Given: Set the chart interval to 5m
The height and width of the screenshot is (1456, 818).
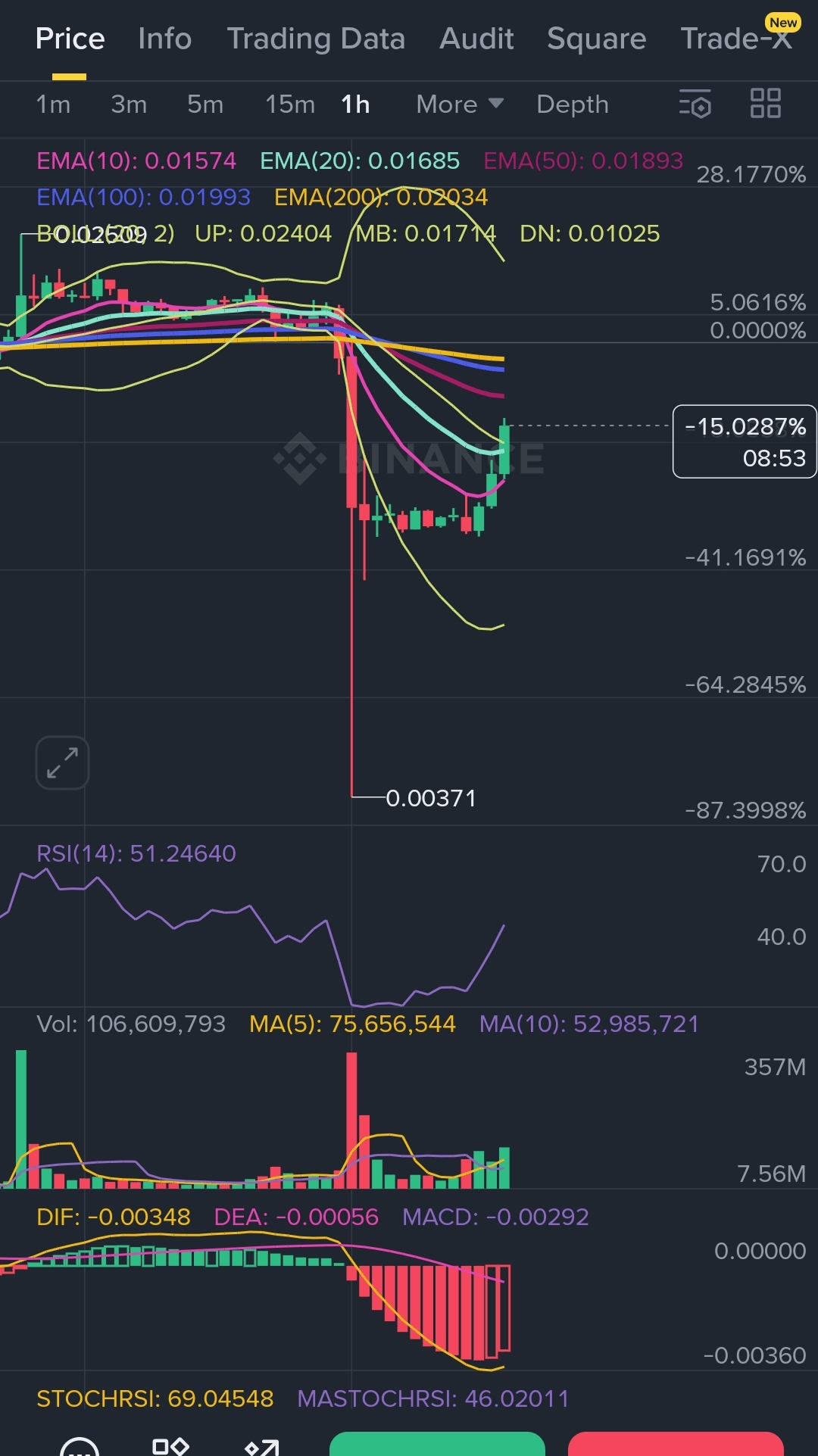Looking at the screenshot, I should tap(205, 104).
